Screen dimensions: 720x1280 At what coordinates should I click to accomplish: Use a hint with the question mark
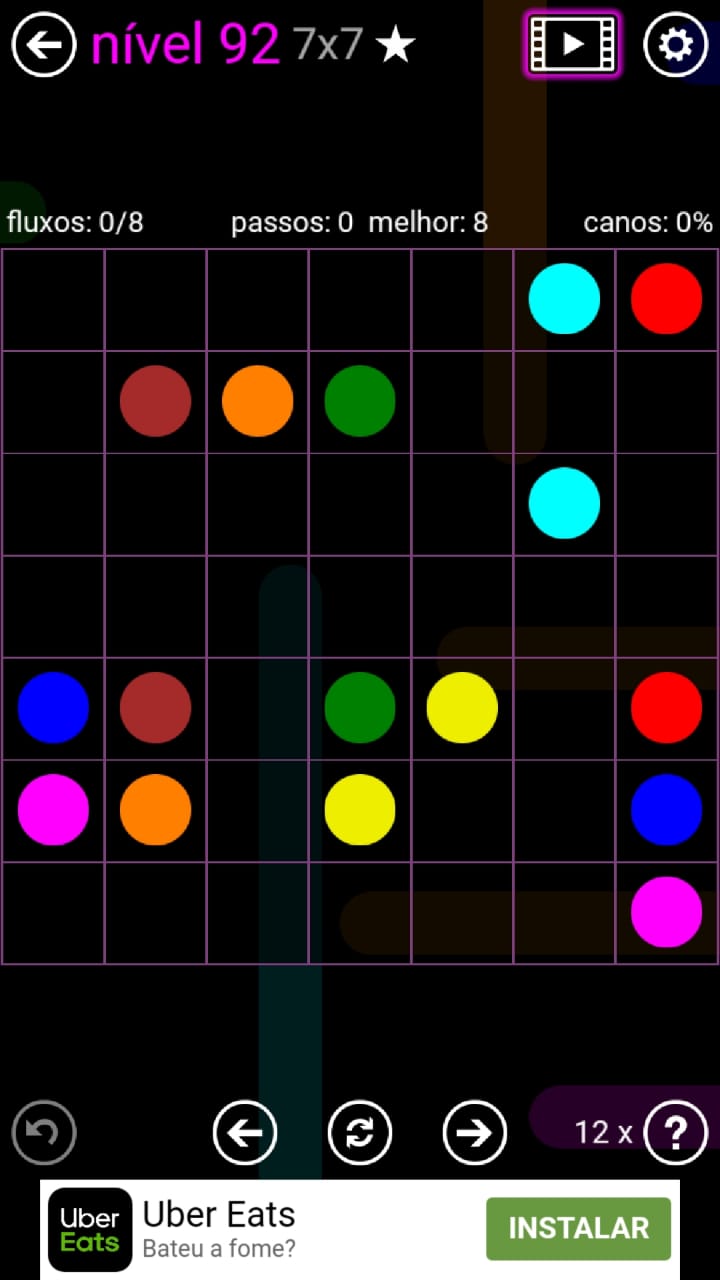(x=676, y=1132)
